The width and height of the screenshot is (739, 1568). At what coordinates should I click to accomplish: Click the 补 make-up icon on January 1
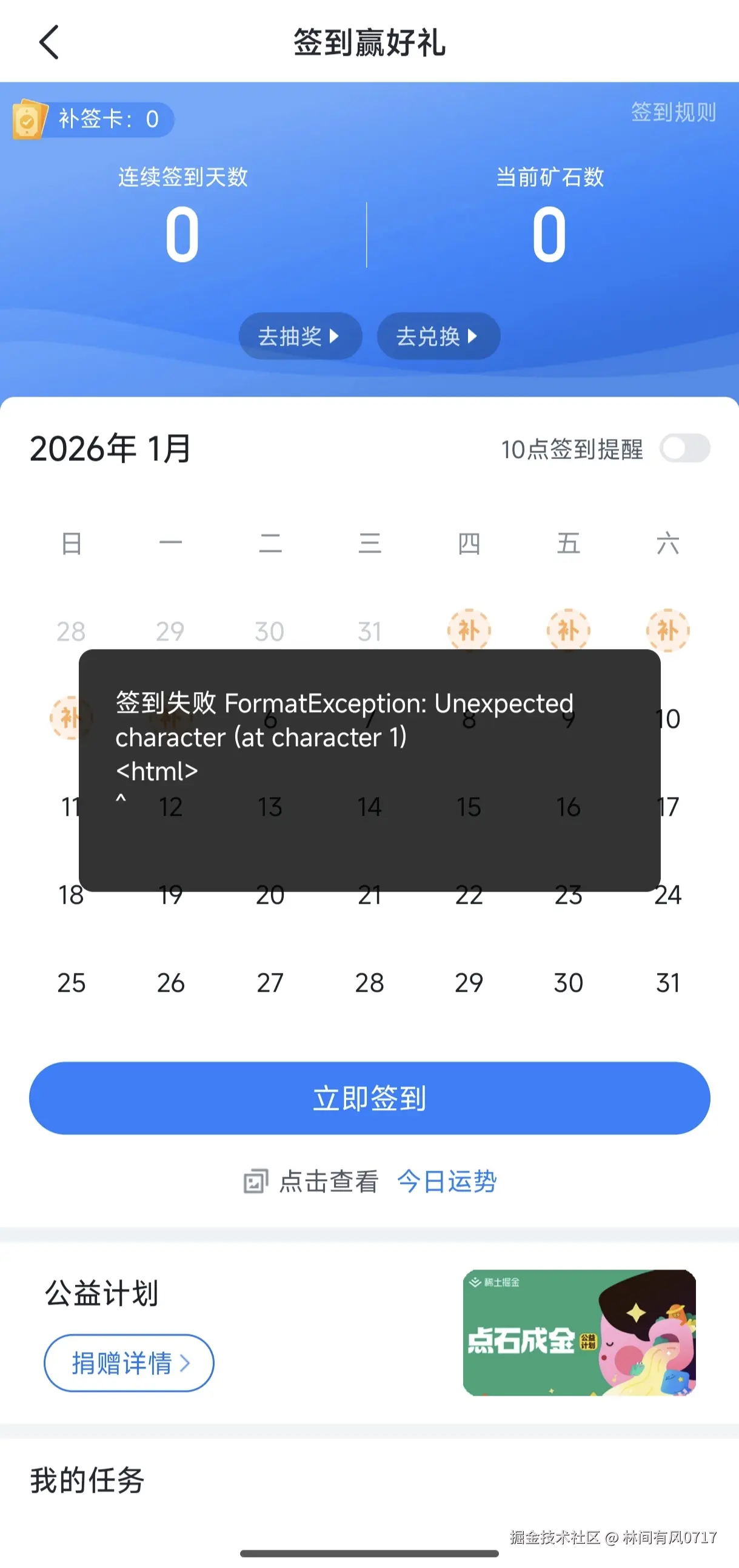point(470,631)
